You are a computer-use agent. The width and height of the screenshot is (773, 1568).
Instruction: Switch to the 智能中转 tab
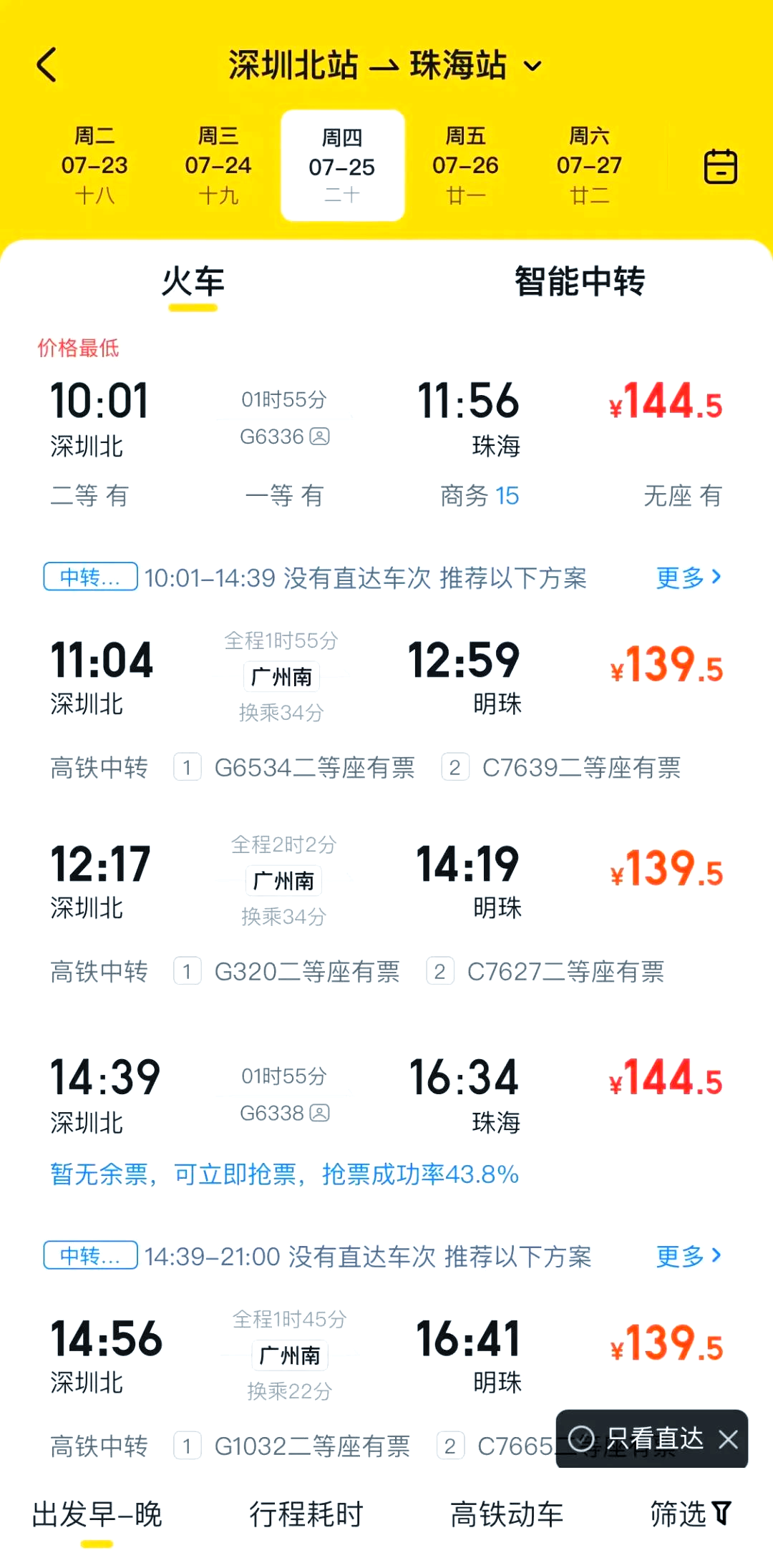click(x=578, y=283)
